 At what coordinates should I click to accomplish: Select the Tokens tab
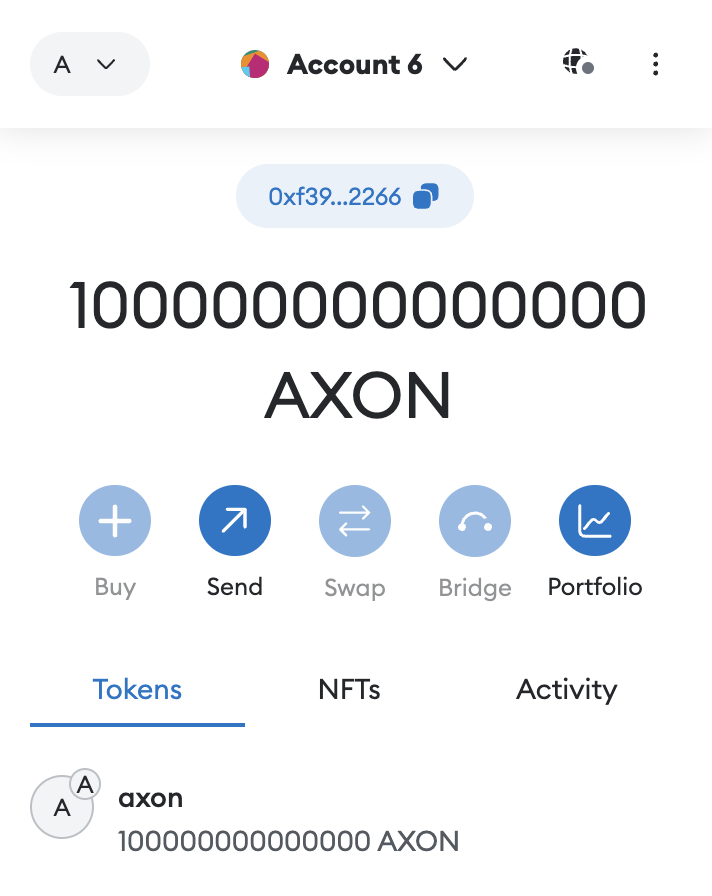(137, 690)
